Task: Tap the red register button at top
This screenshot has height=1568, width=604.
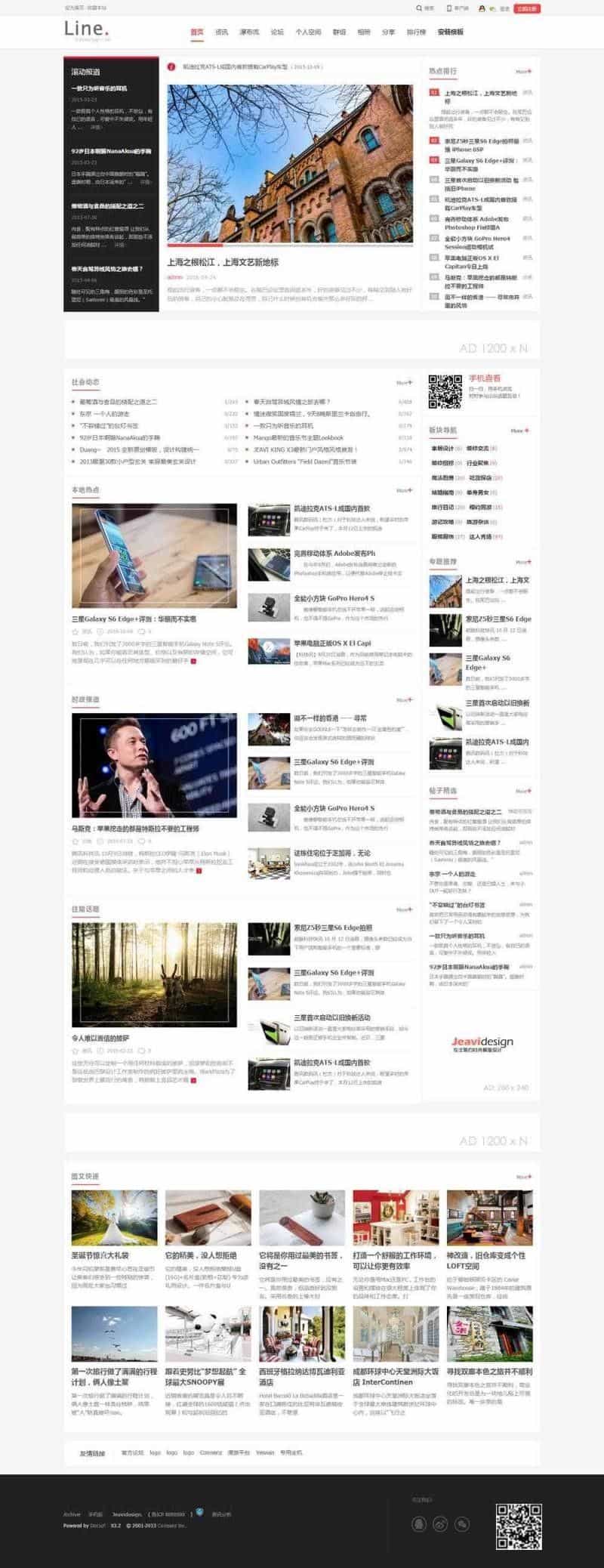Action: (527, 8)
